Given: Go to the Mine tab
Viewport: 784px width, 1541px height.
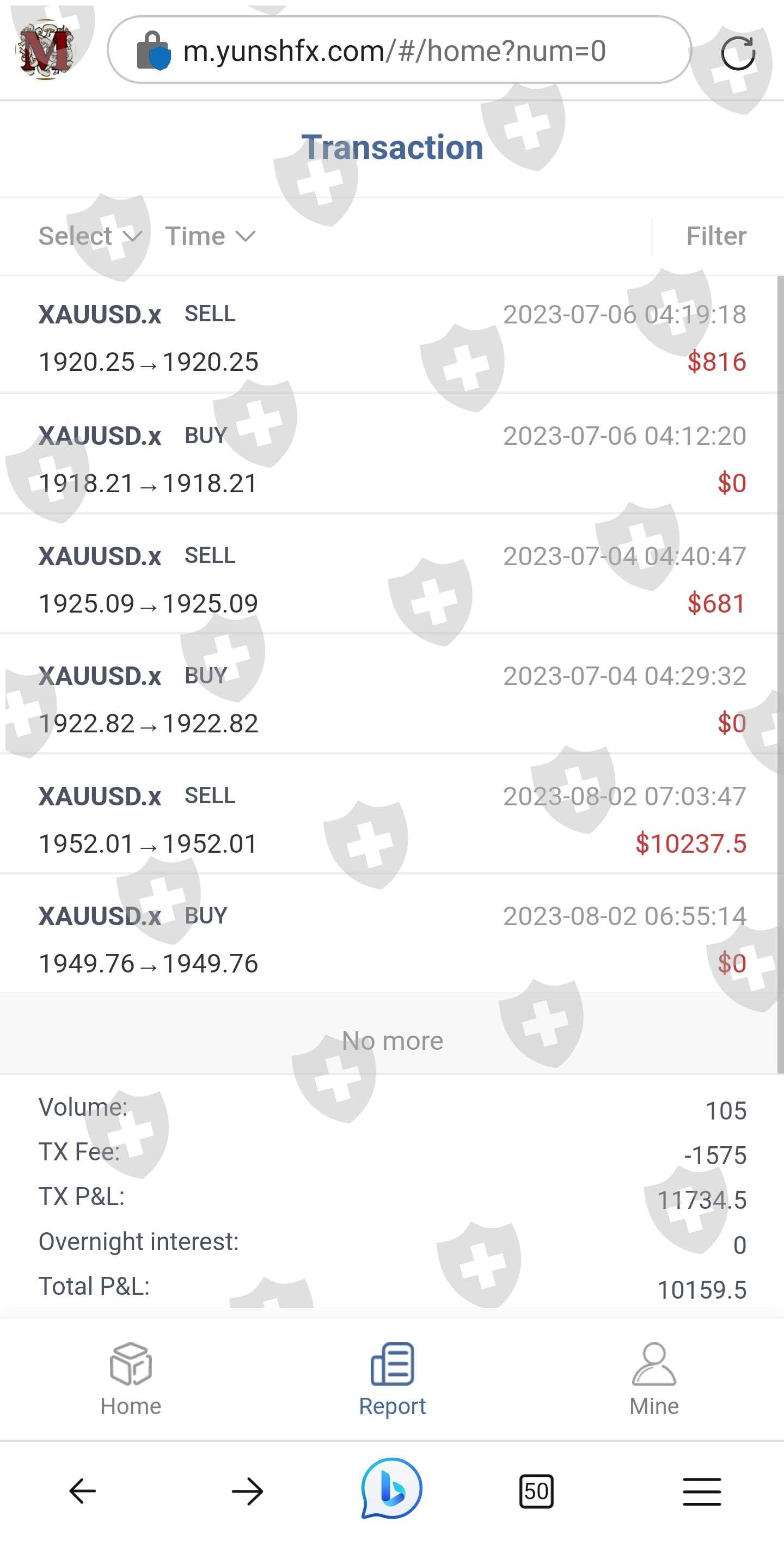Looking at the screenshot, I should click(x=654, y=1378).
